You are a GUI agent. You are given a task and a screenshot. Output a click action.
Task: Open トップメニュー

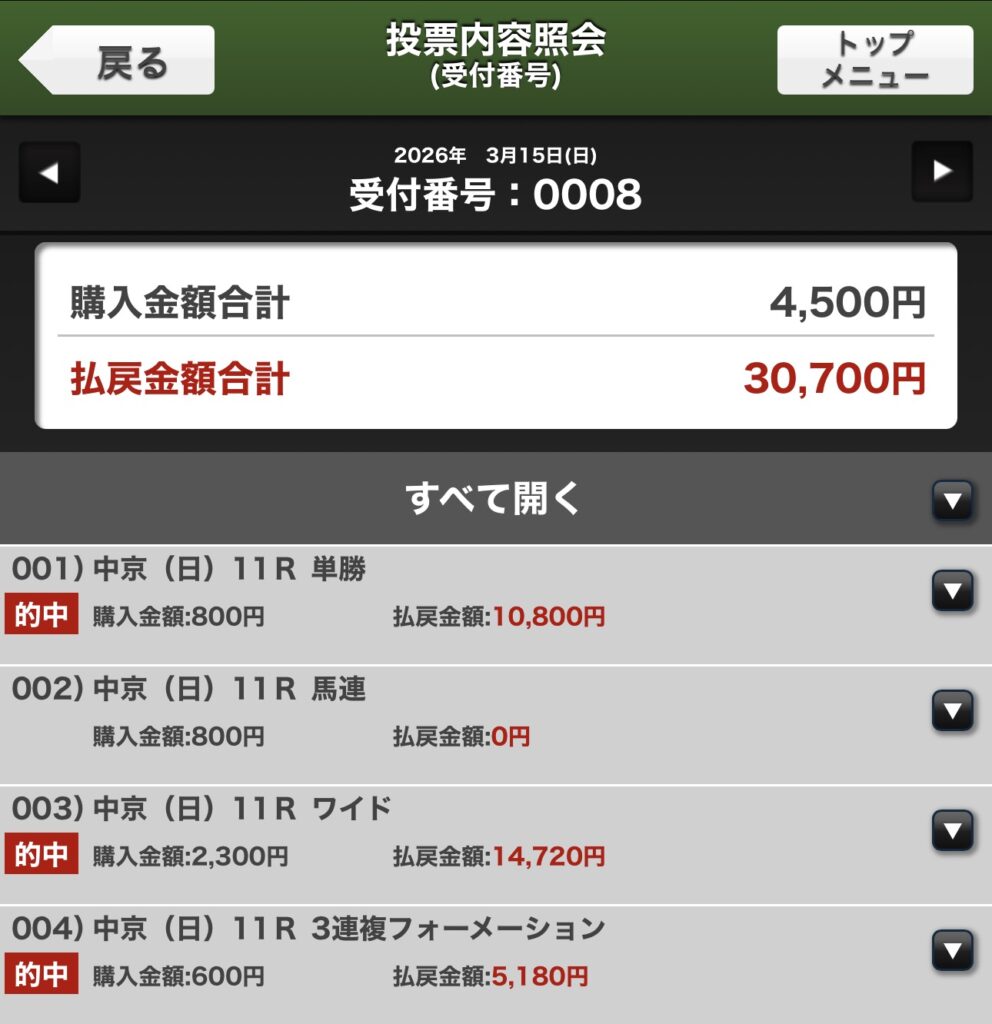pos(875,60)
